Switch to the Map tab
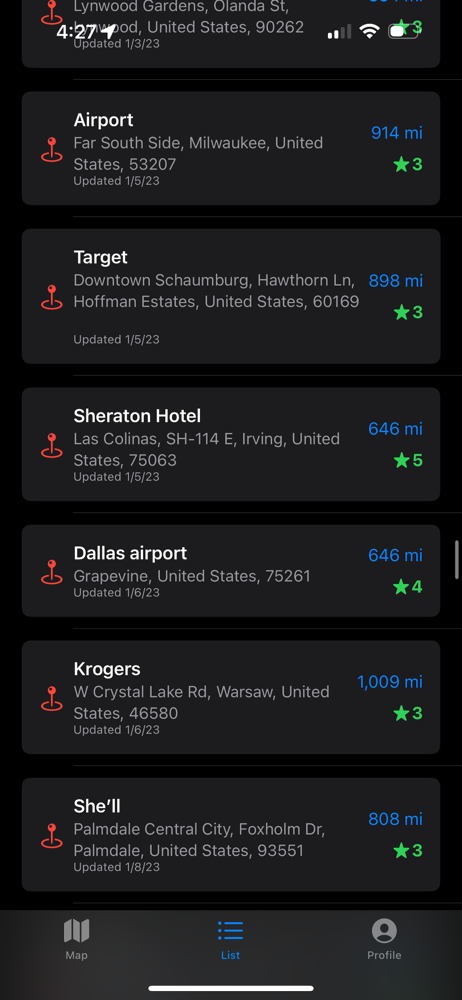This screenshot has height=1000, width=462. coord(77,939)
